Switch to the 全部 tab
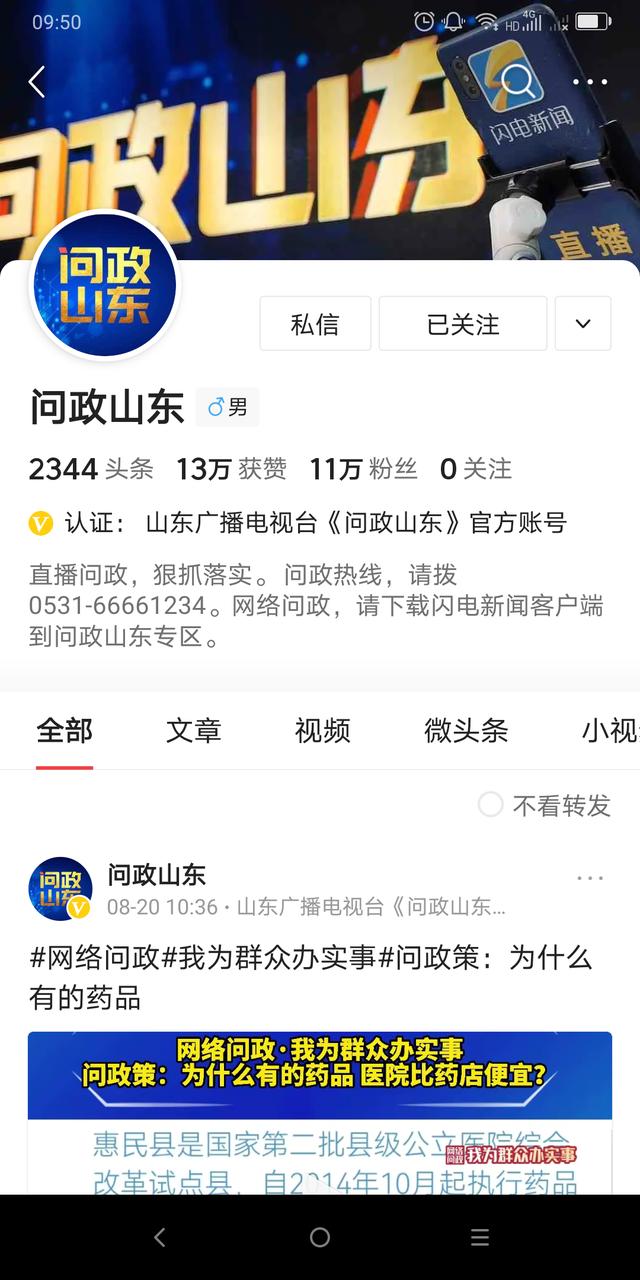The image size is (640, 1280). click(65, 731)
